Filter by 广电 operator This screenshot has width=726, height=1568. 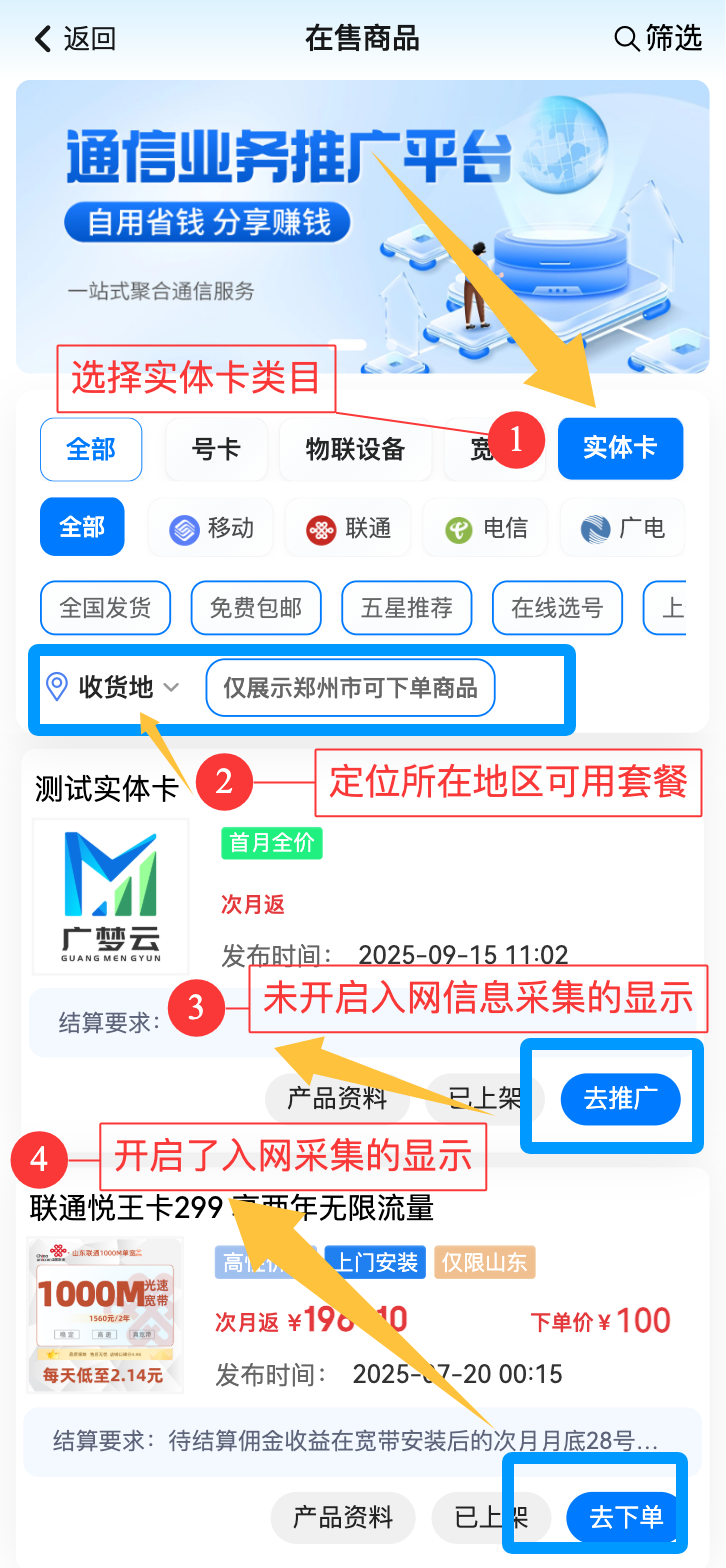click(623, 528)
